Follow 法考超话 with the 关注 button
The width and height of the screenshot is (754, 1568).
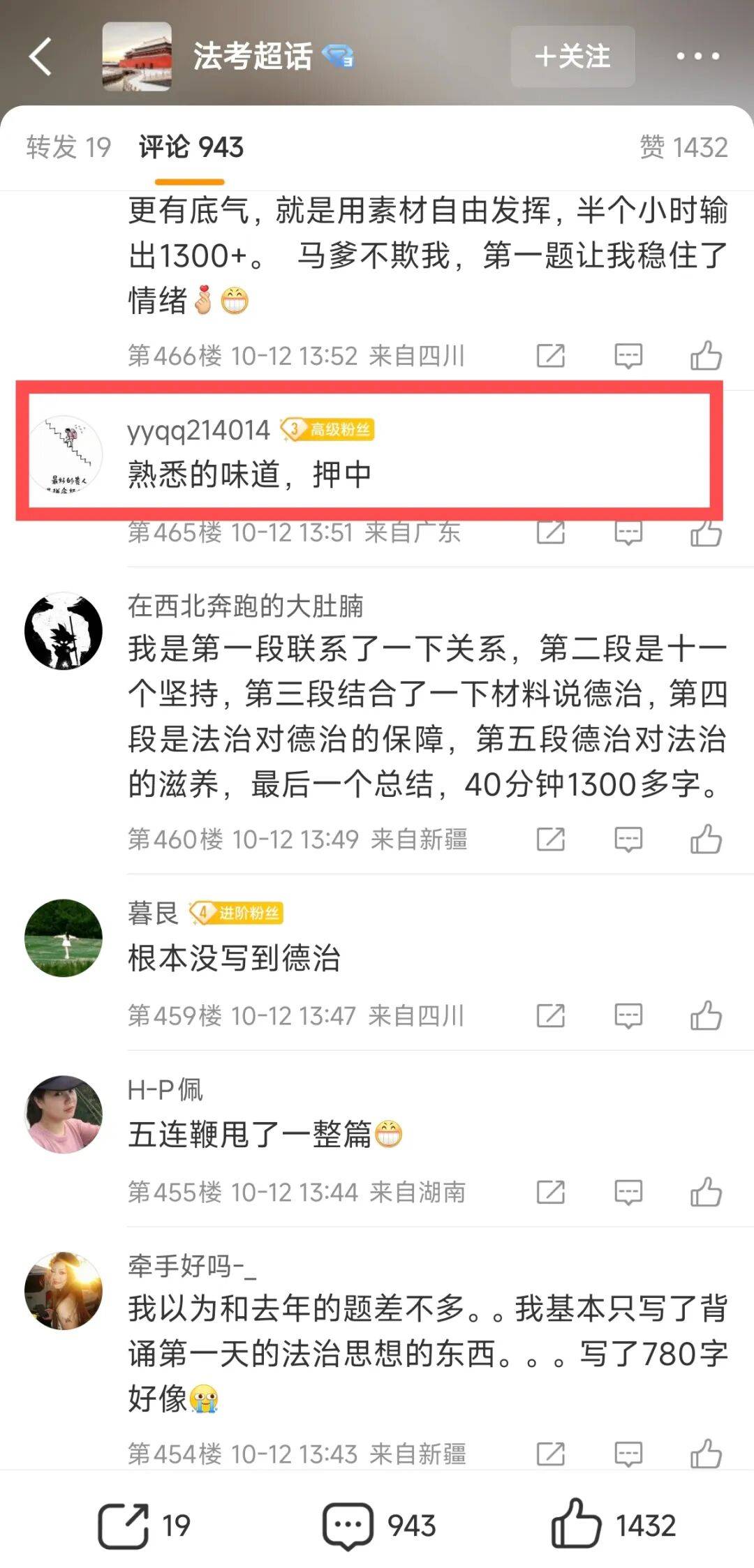point(572,57)
